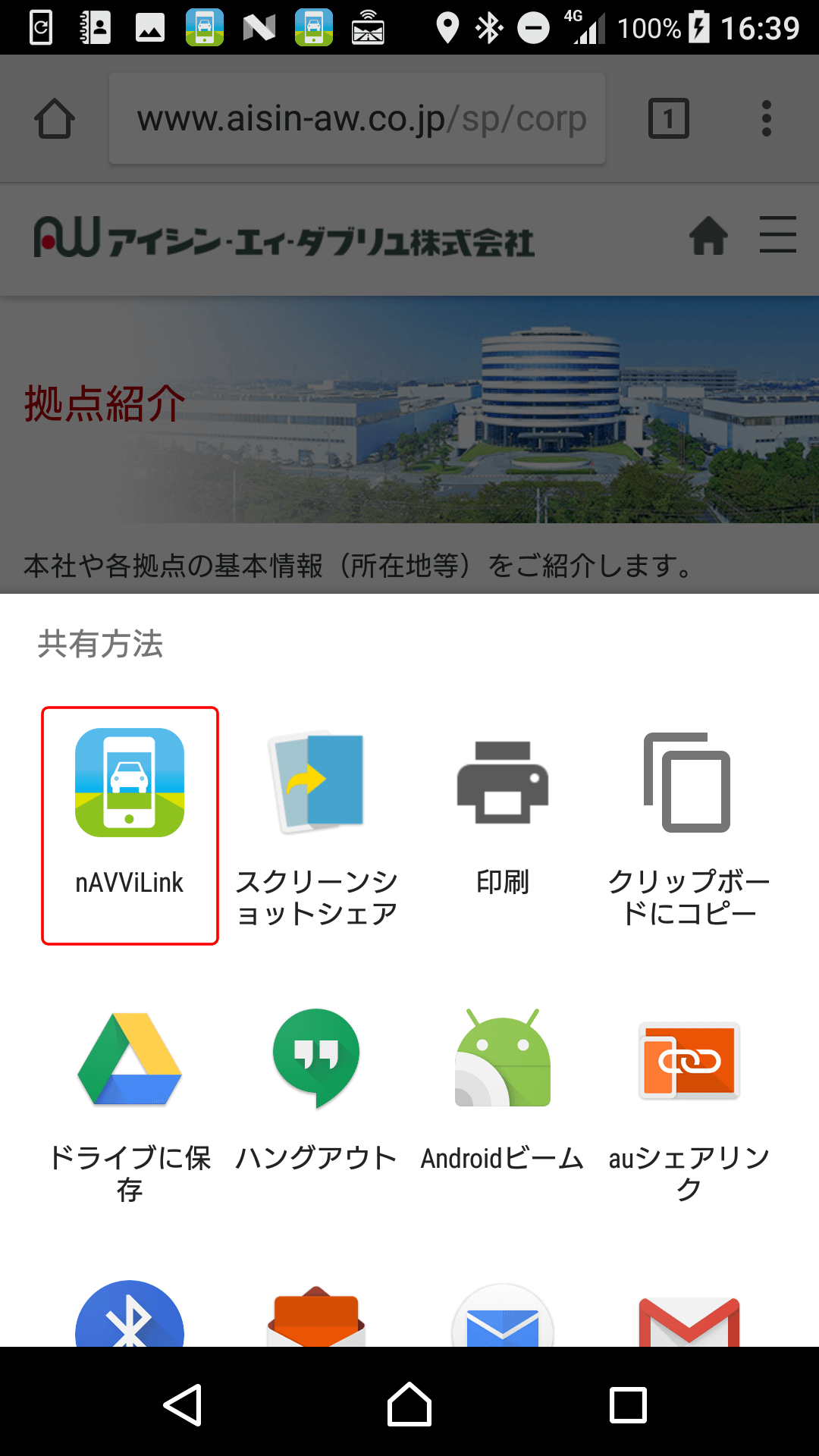
Task: Share via the Gmail icon
Action: pyautogui.click(x=689, y=1319)
